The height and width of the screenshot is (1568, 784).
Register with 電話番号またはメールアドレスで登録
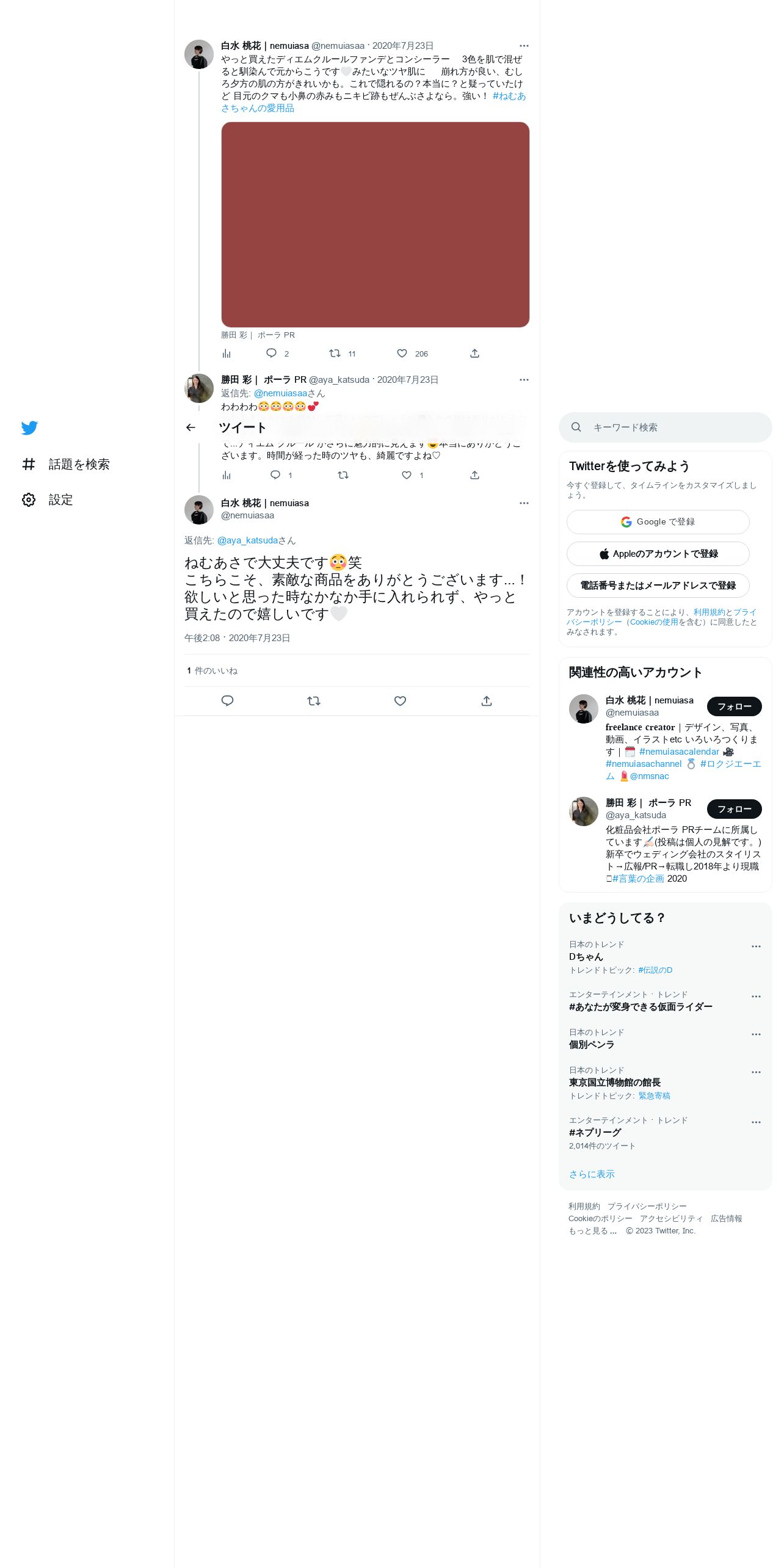pyautogui.click(x=658, y=586)
